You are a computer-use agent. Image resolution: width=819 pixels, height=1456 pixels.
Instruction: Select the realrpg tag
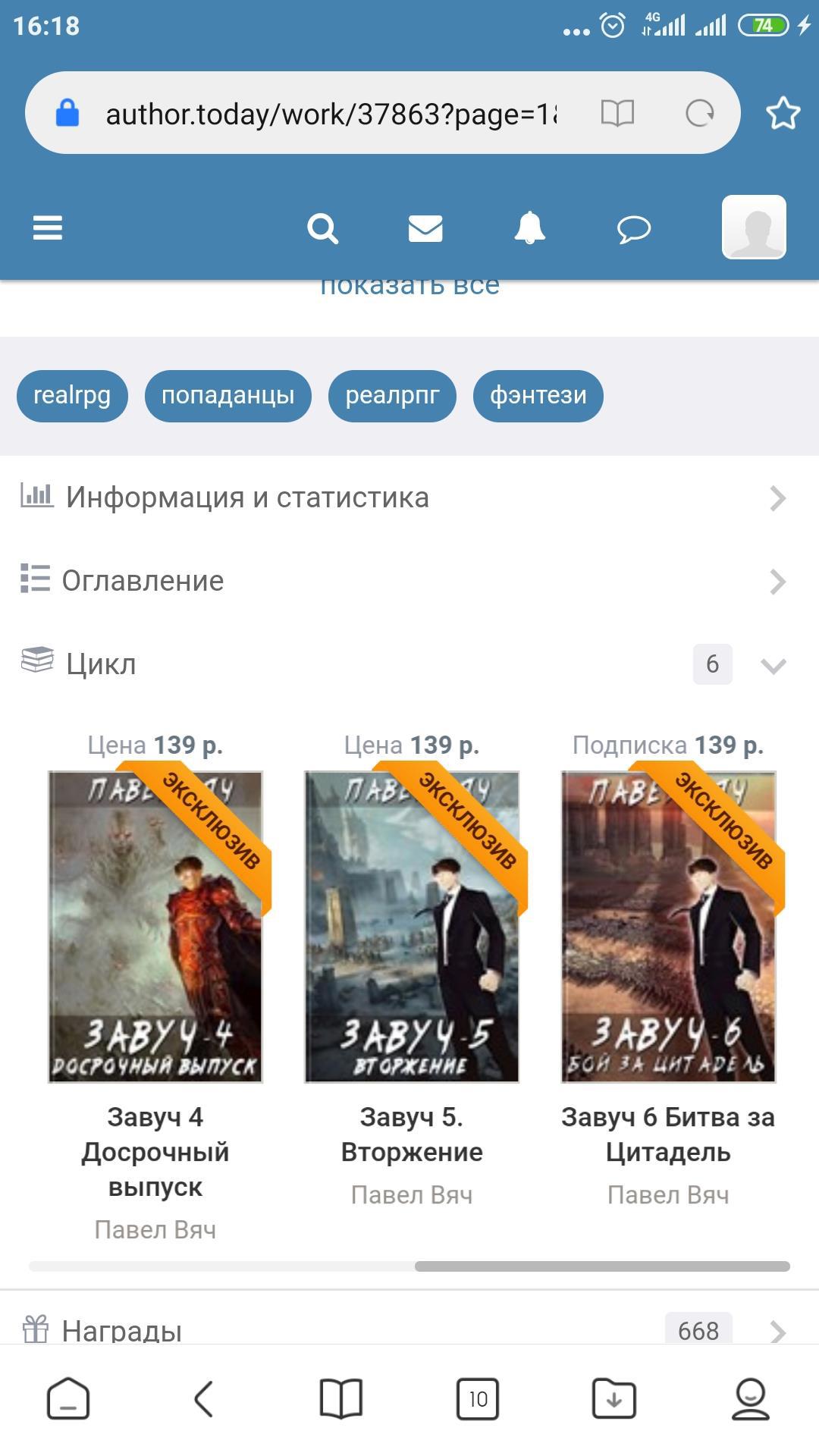72,395
